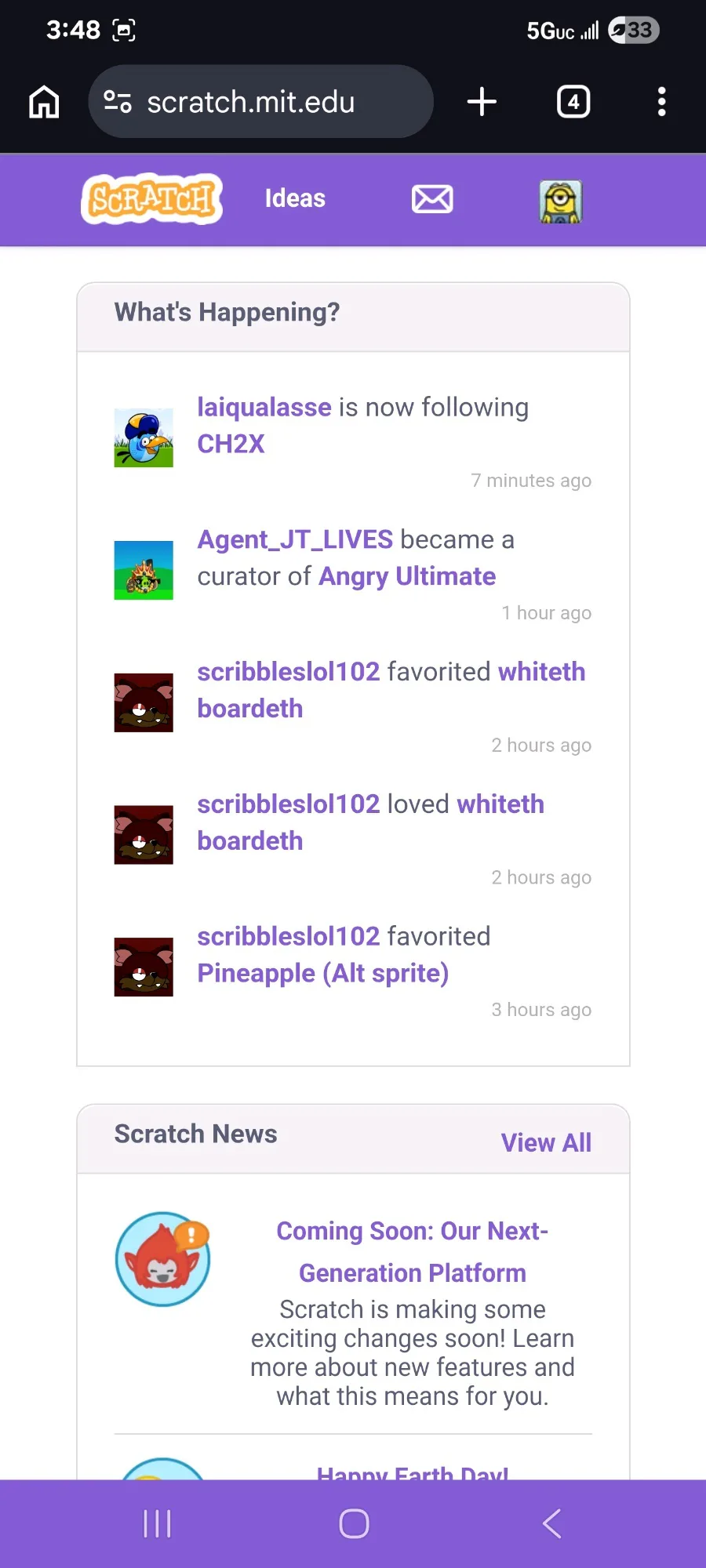Open the messages envelope
Viewport: 706px width, 1568px height.
click(x=432, y=199)
